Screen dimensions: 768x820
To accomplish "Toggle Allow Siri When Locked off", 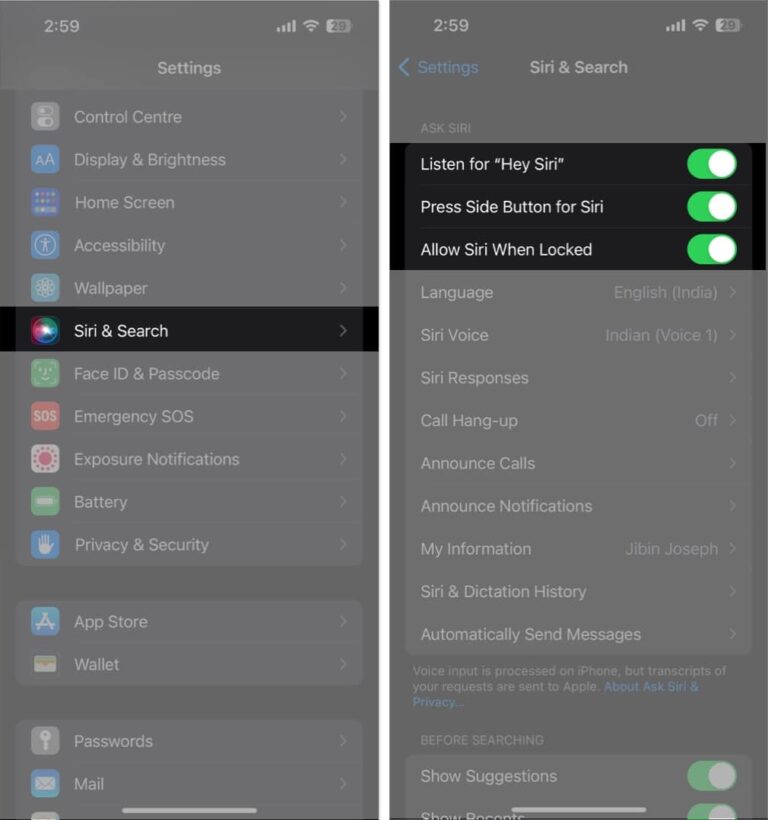I will pos(711,249).
